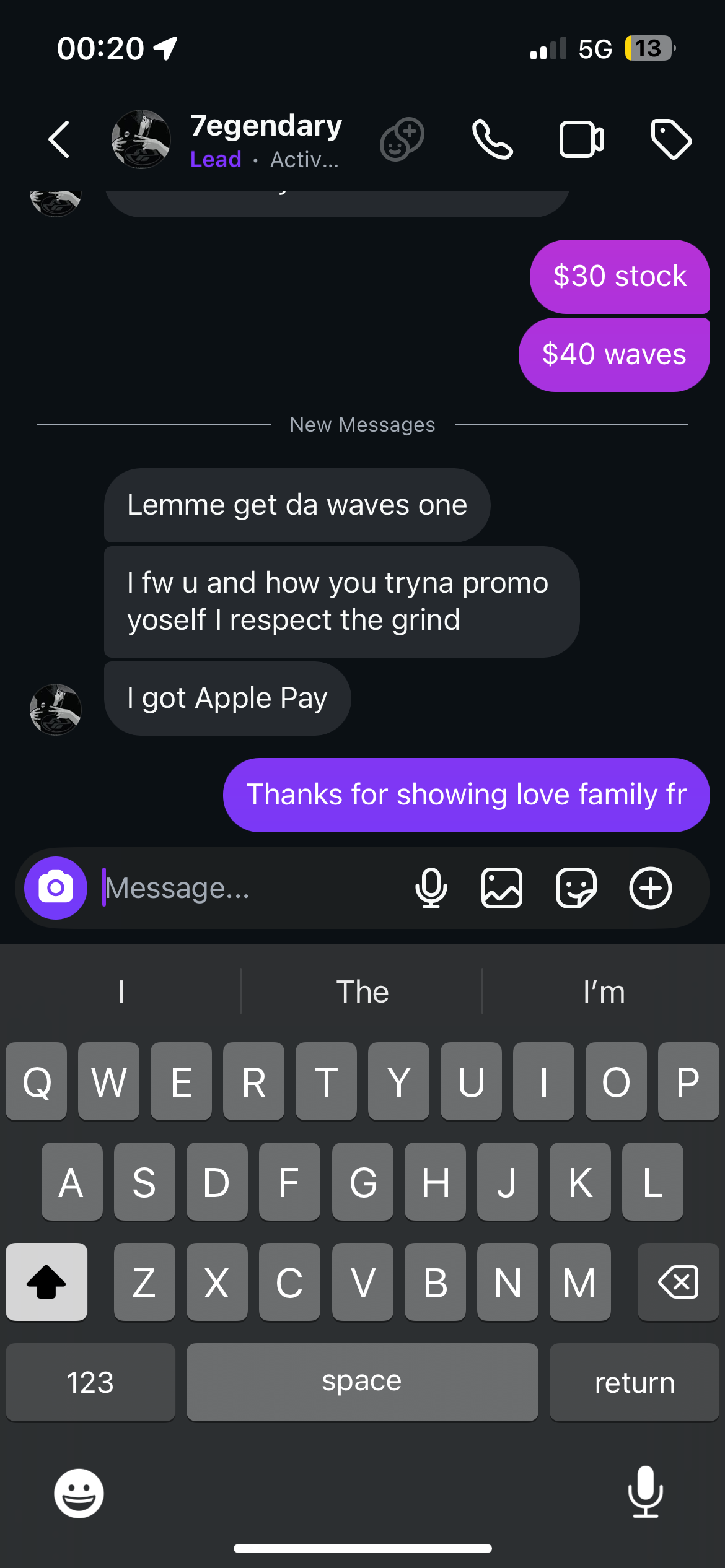Start keyboard dictation with the bottom mic
This screenshot has width=725, height=1568.
(646, 1492)
